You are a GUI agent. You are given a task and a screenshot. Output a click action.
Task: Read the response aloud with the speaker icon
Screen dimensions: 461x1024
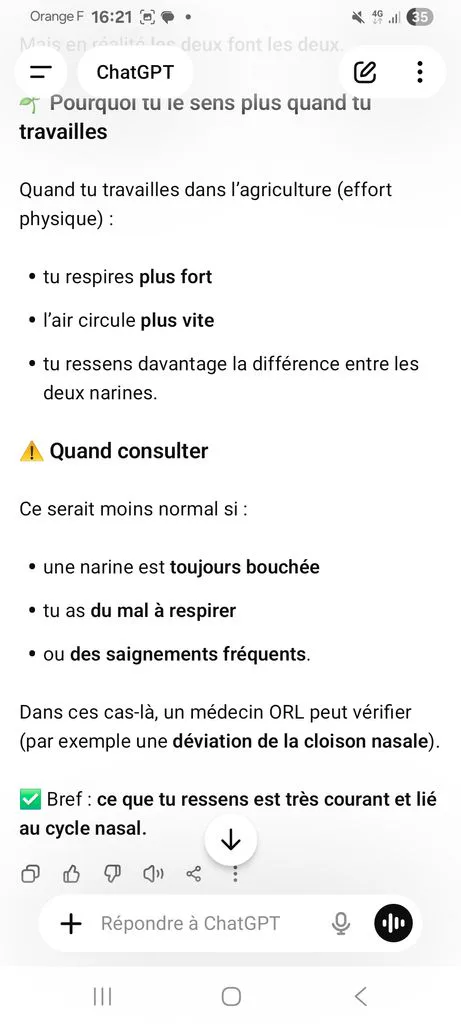[153, 874]
